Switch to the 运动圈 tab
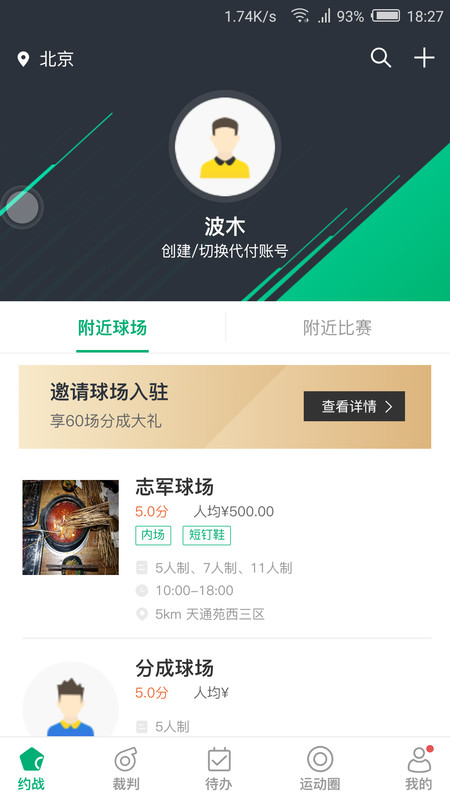Screen dimensions: 450x800 pyautogui.click(x=320, y=769)
